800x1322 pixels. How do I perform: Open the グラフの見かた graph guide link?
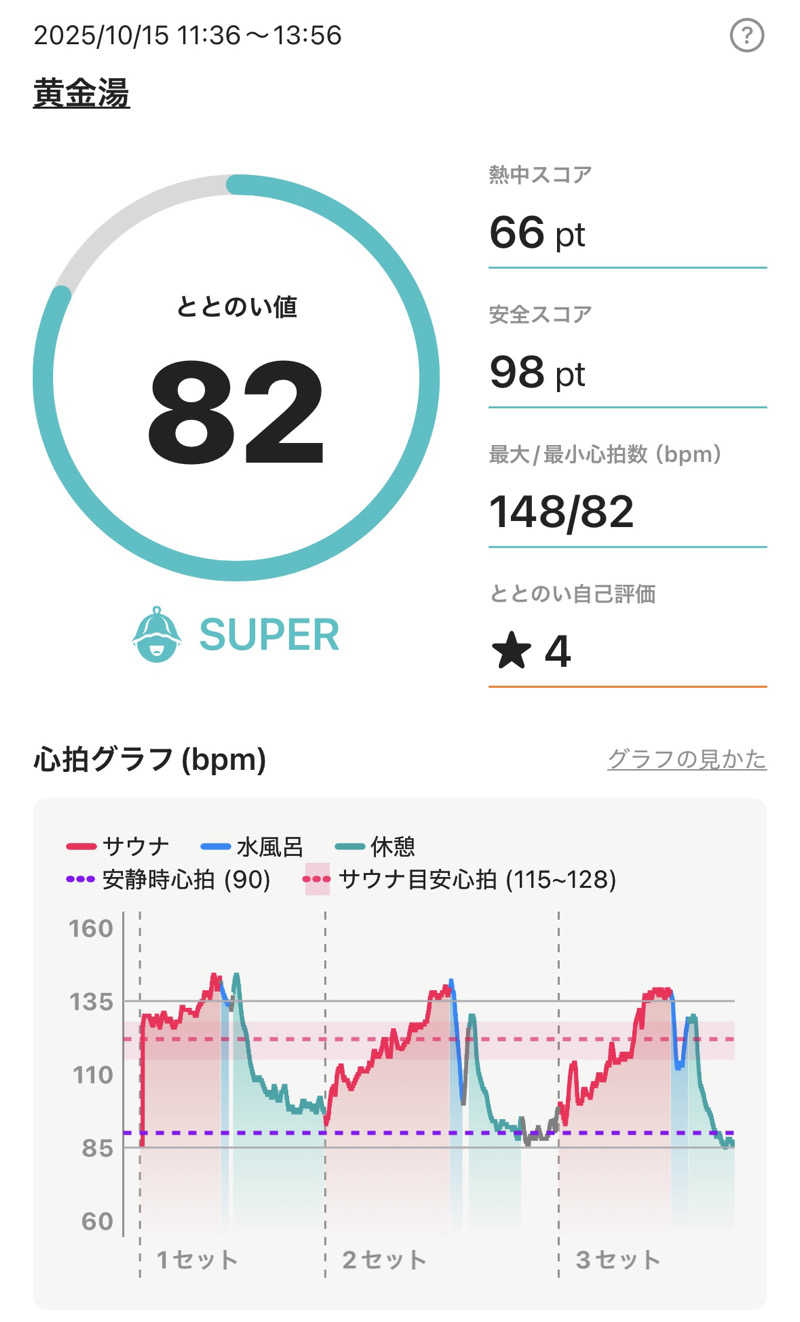point(686,760)
